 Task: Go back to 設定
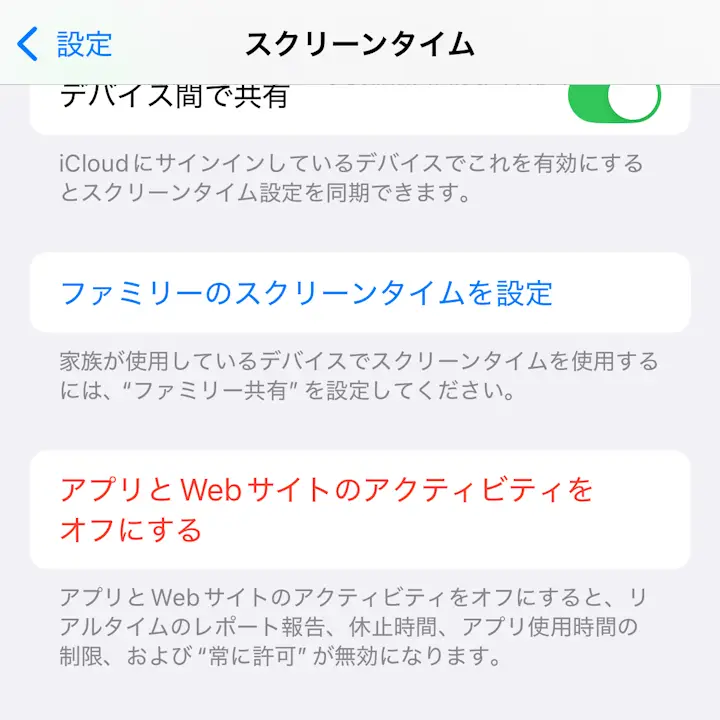pyautogui.click(x=66, y=44)
